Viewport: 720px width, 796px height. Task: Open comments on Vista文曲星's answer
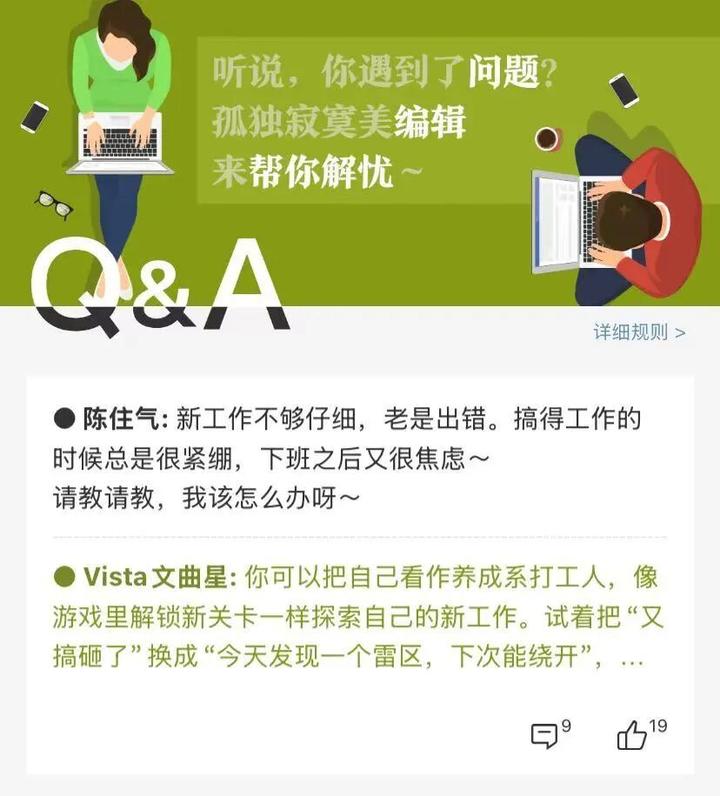pos(545,737)
